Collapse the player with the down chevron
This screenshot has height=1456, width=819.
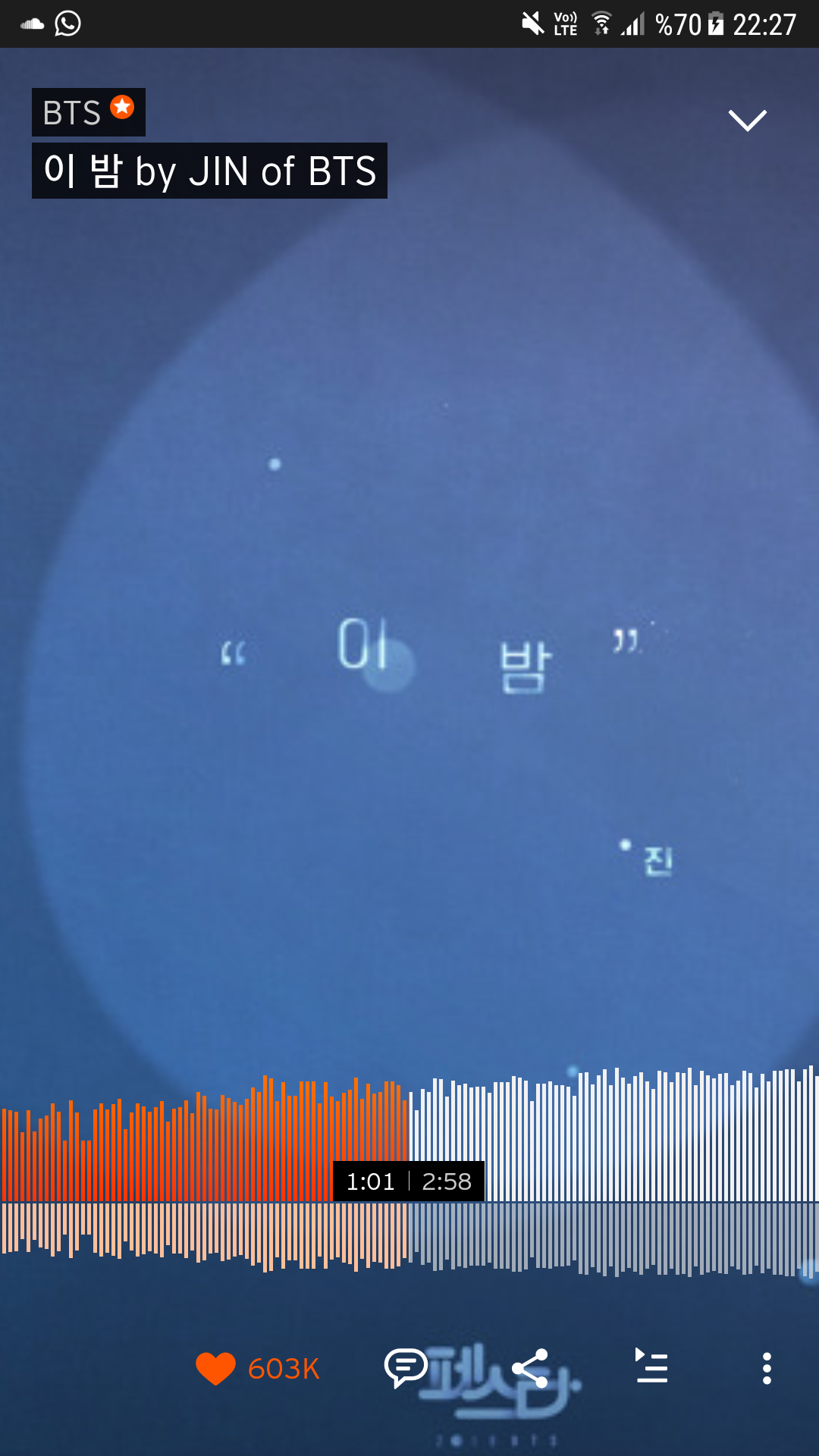747,120
